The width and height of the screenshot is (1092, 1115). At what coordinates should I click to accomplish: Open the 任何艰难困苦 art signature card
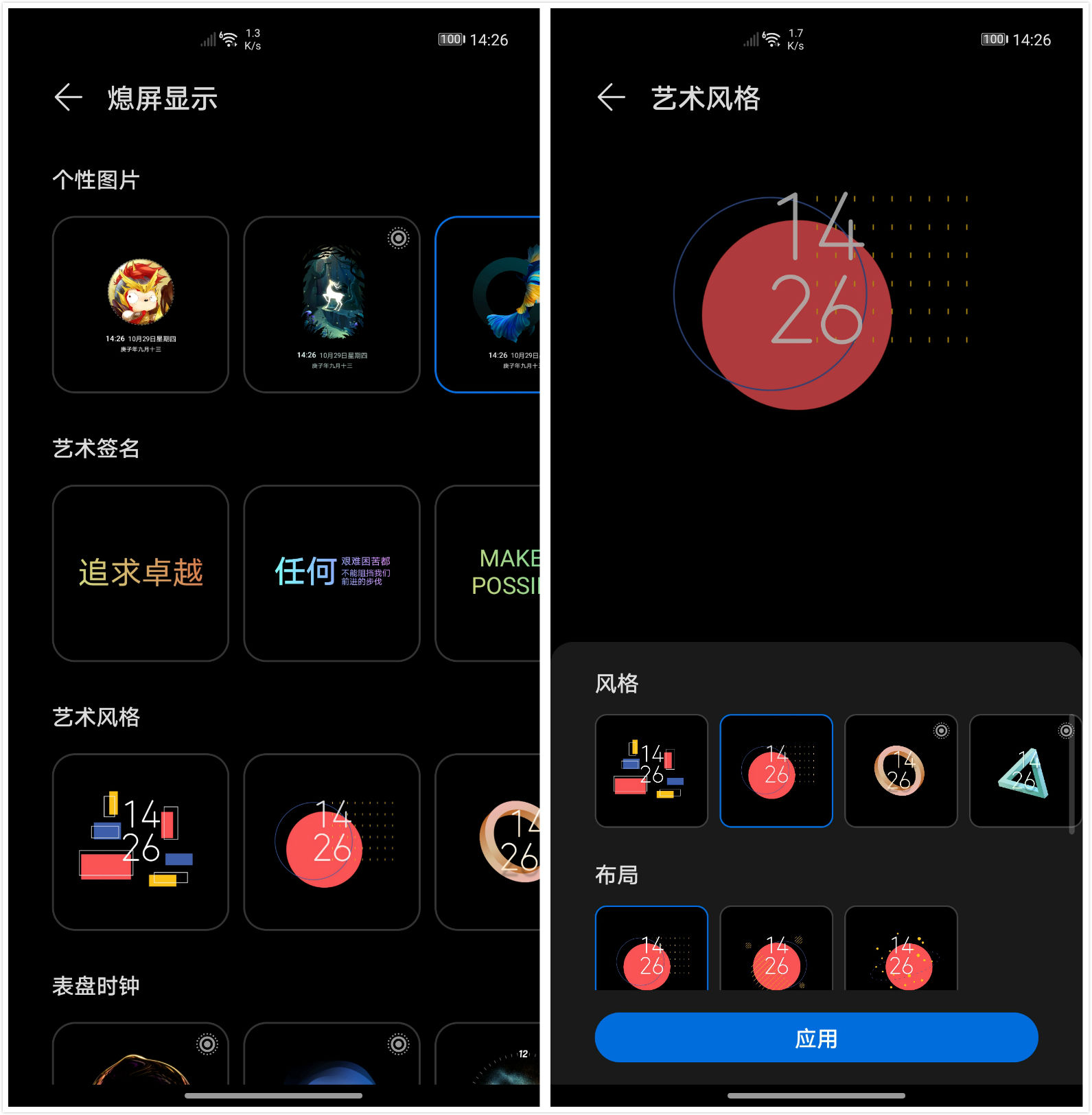pos(332,573)
